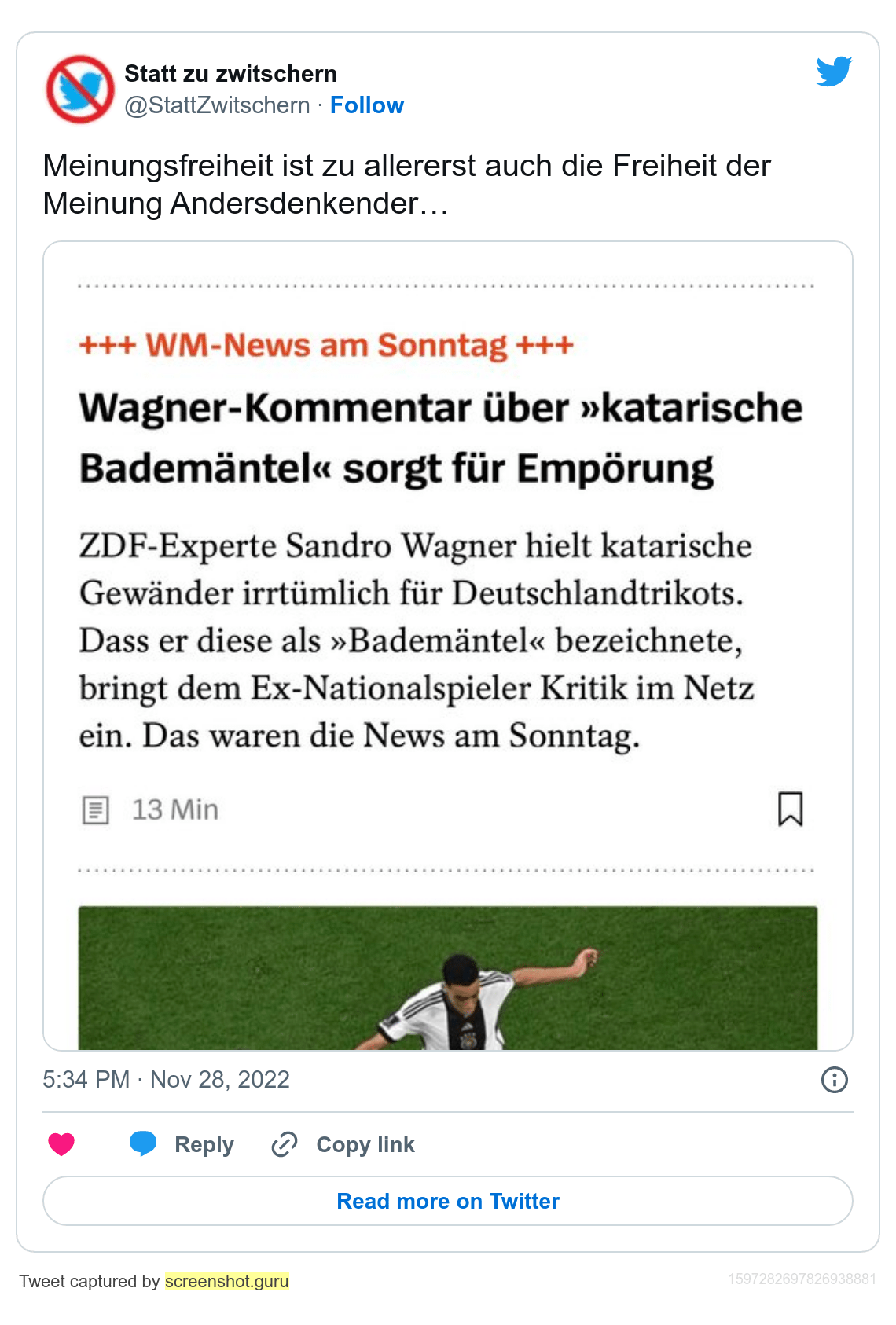Viewport: 896px width, 1325px height.
Task: Reply to this tweet
Action: [182, 1144]
